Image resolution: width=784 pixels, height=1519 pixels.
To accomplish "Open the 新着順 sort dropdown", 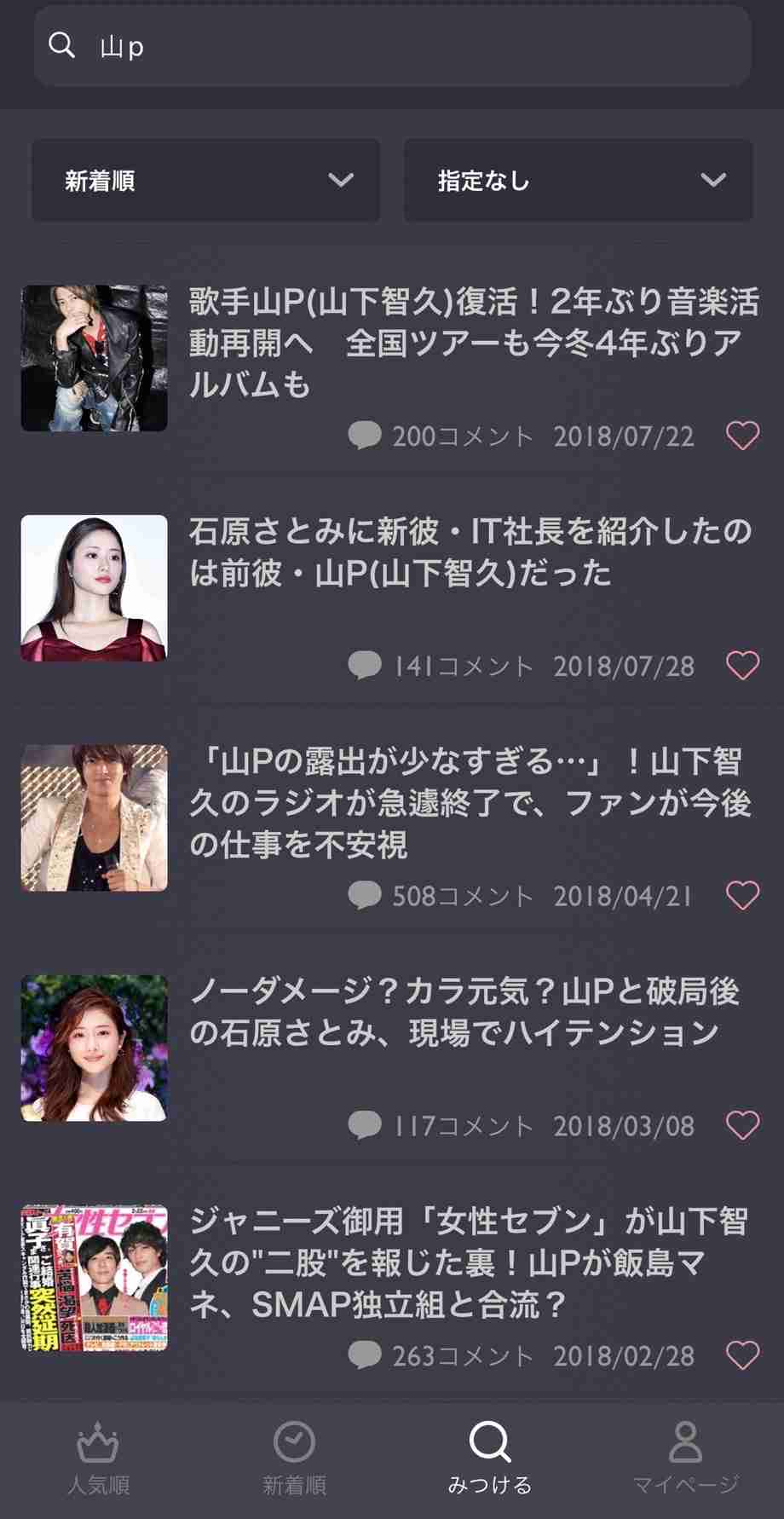I will point(205,180).
